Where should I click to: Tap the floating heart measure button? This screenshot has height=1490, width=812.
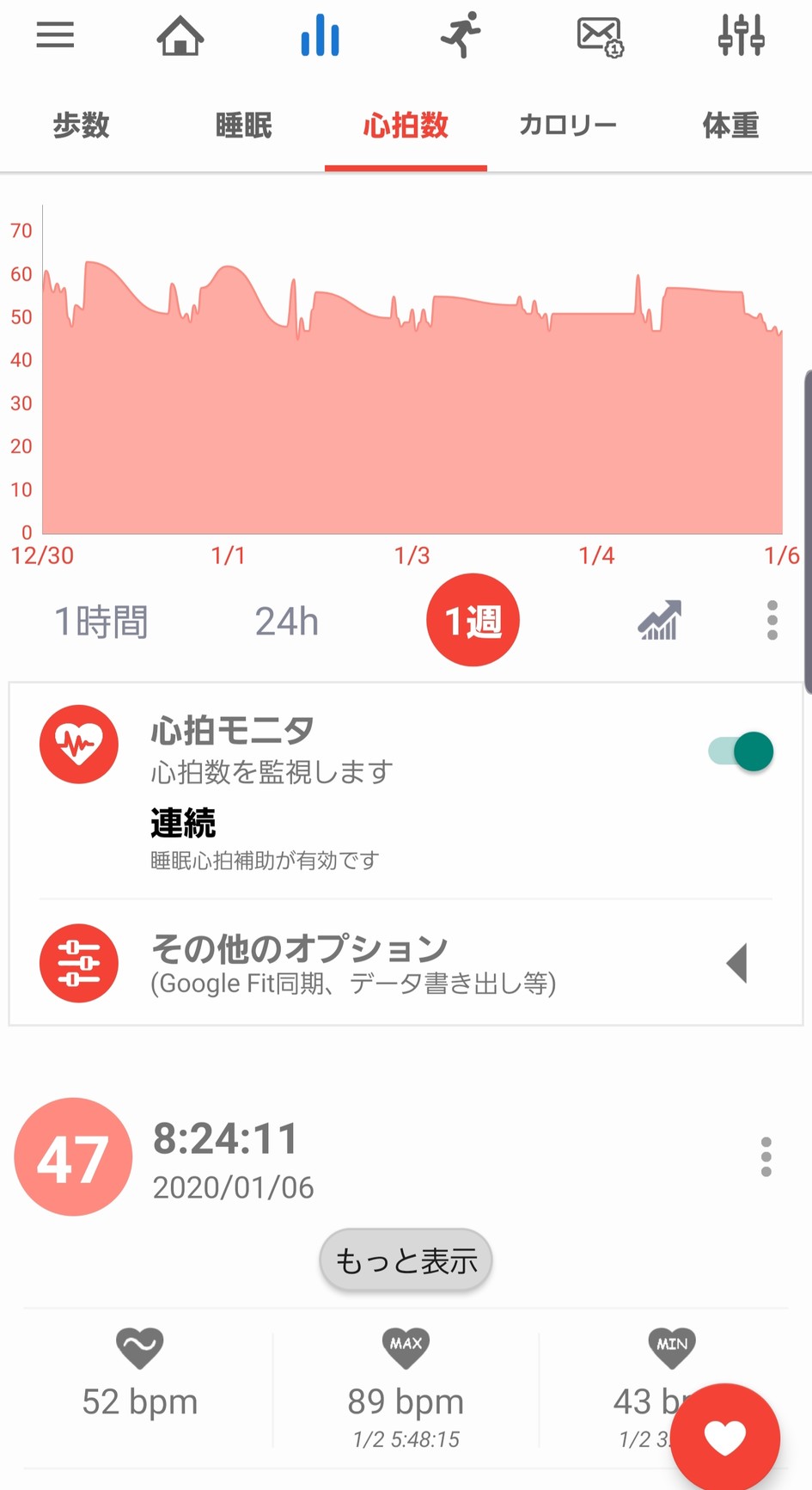click(725, 1438)
